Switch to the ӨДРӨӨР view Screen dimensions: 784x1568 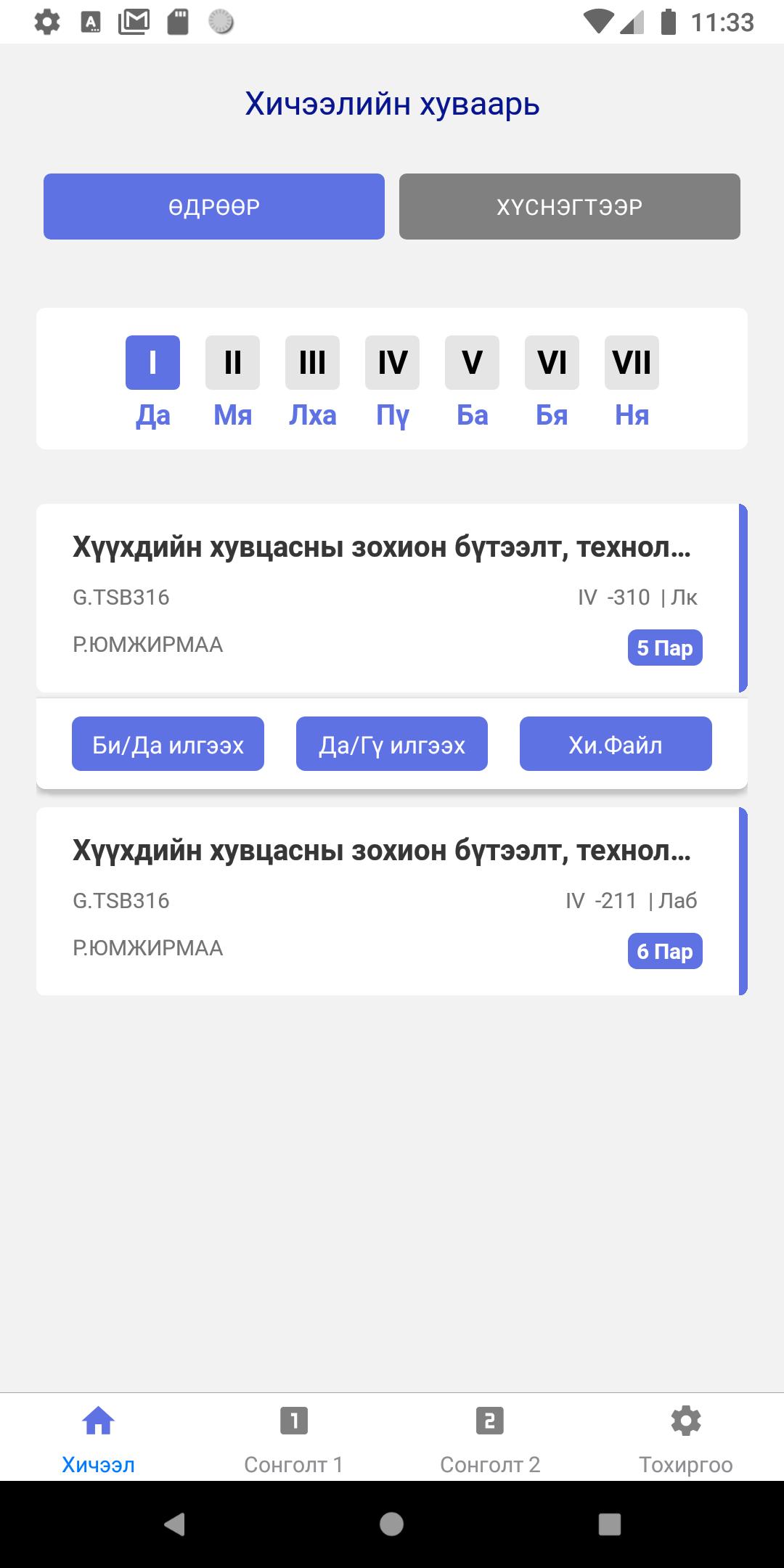[213, 206]
